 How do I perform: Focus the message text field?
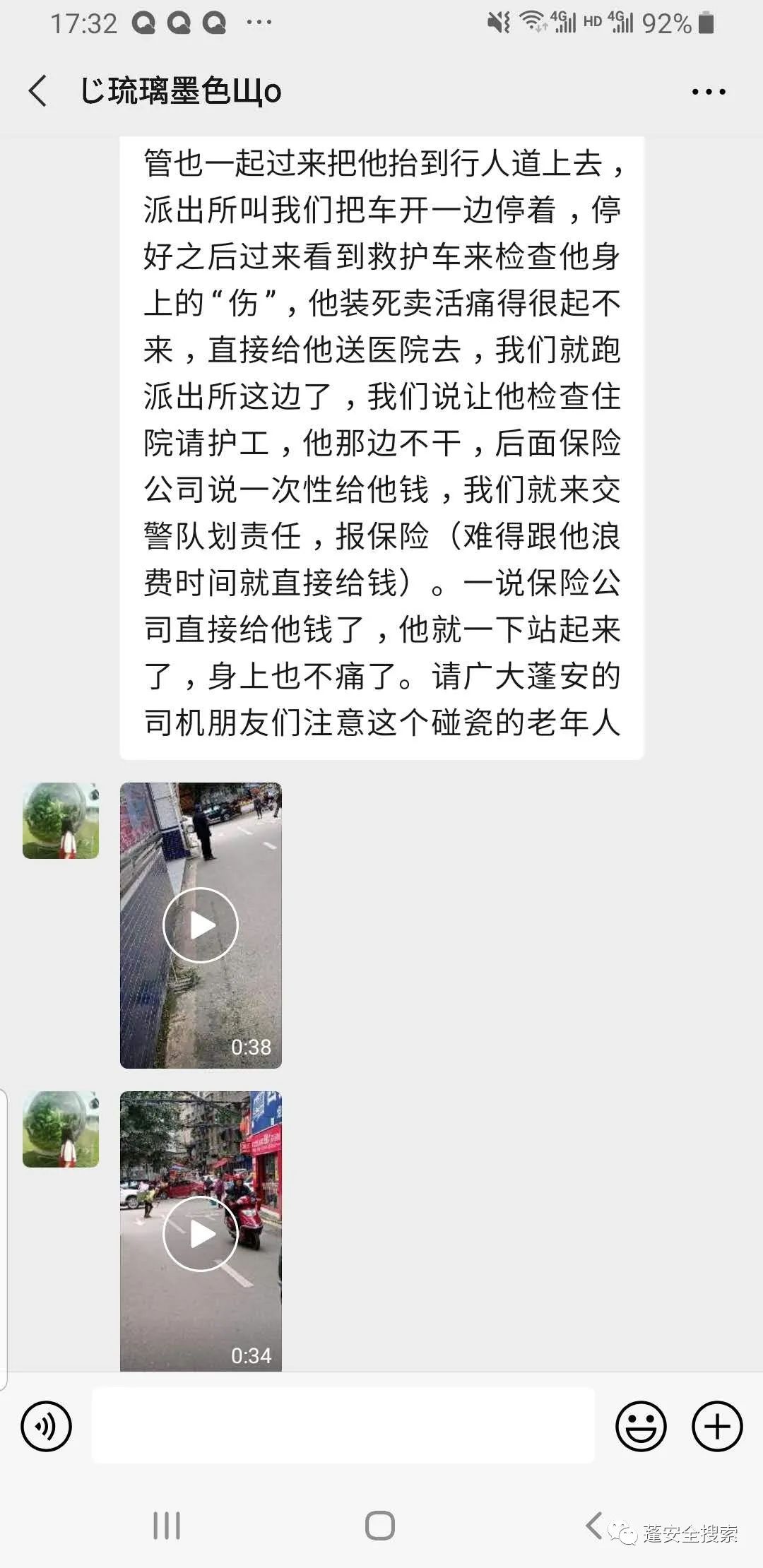pos(343,1426)
